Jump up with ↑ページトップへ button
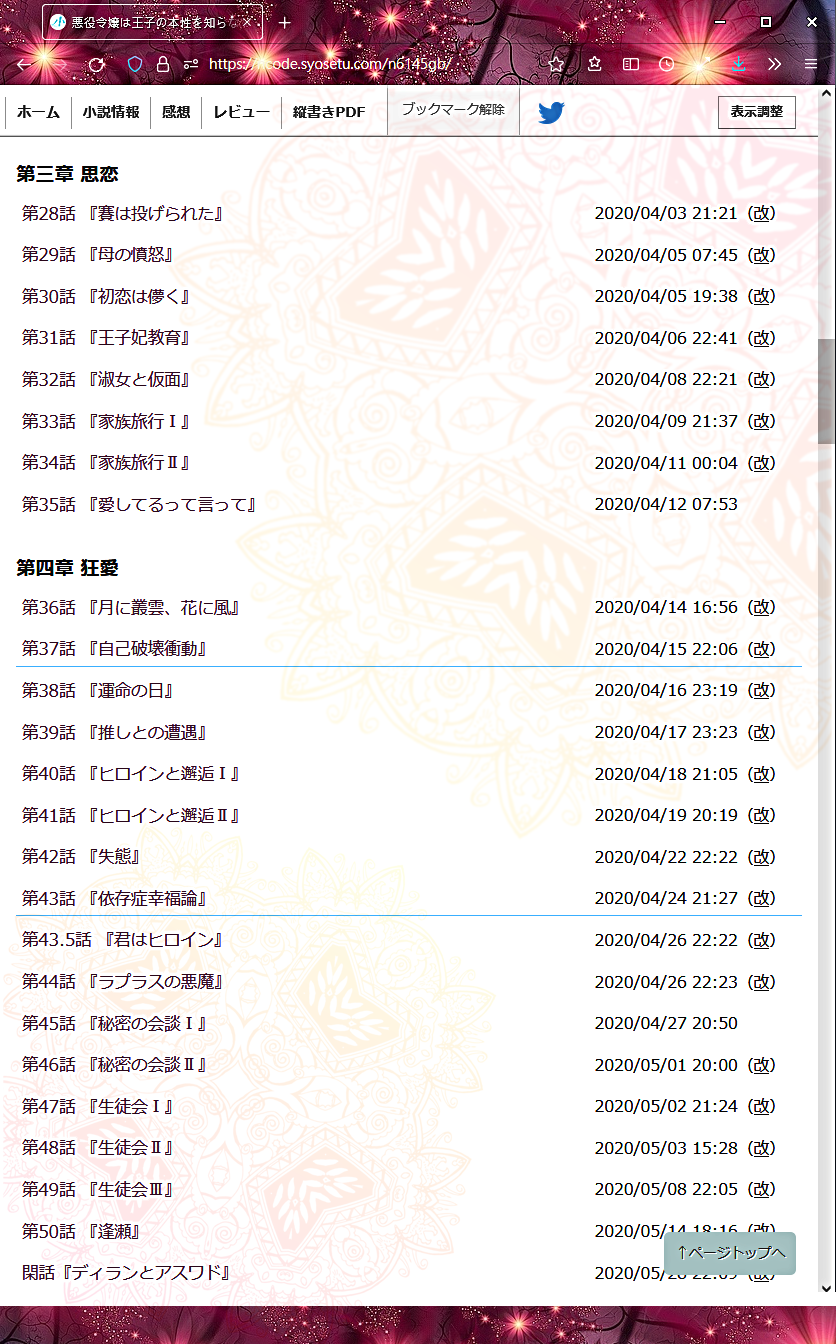Screen dimensions: 836x1344 tap(730, 1253)
